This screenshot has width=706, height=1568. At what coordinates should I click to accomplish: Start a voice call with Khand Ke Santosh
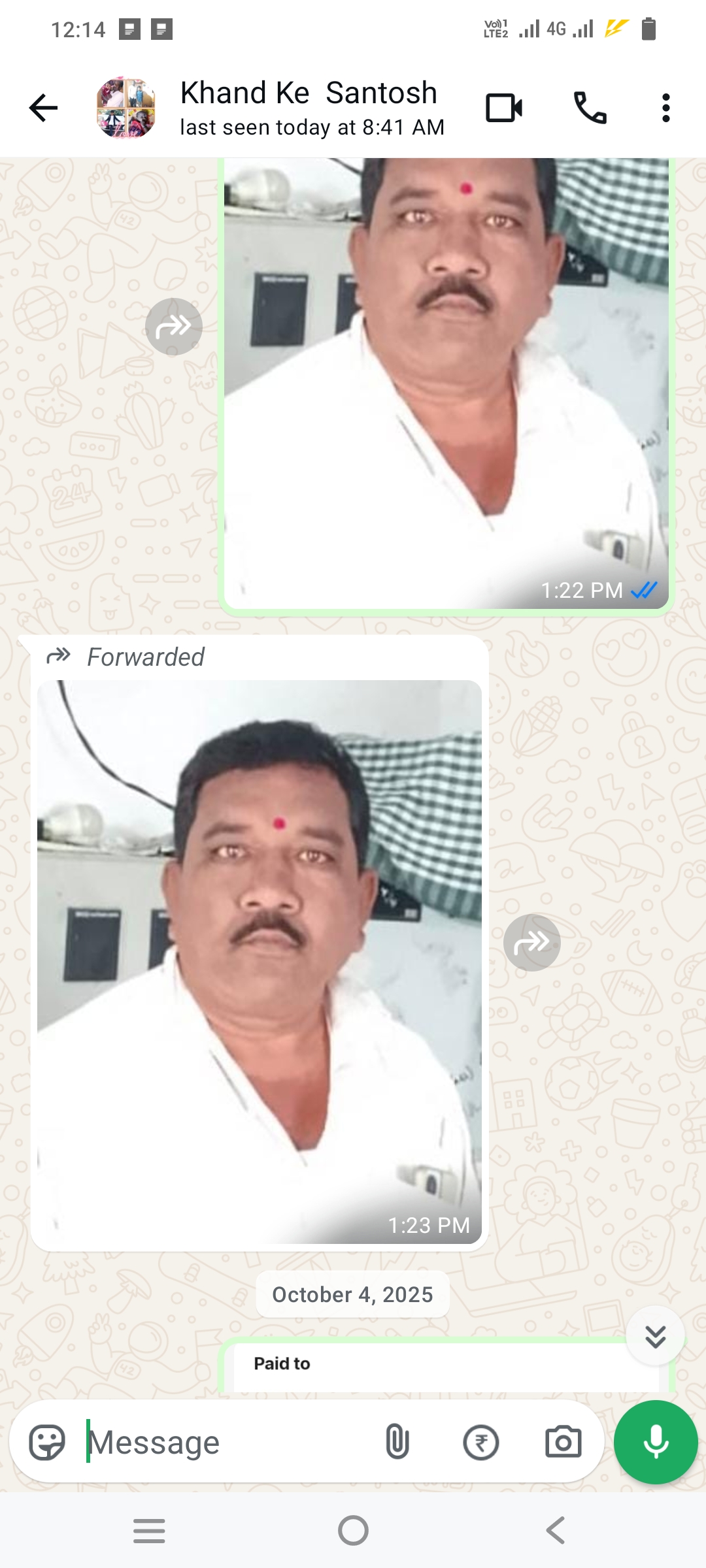(590, 108)
